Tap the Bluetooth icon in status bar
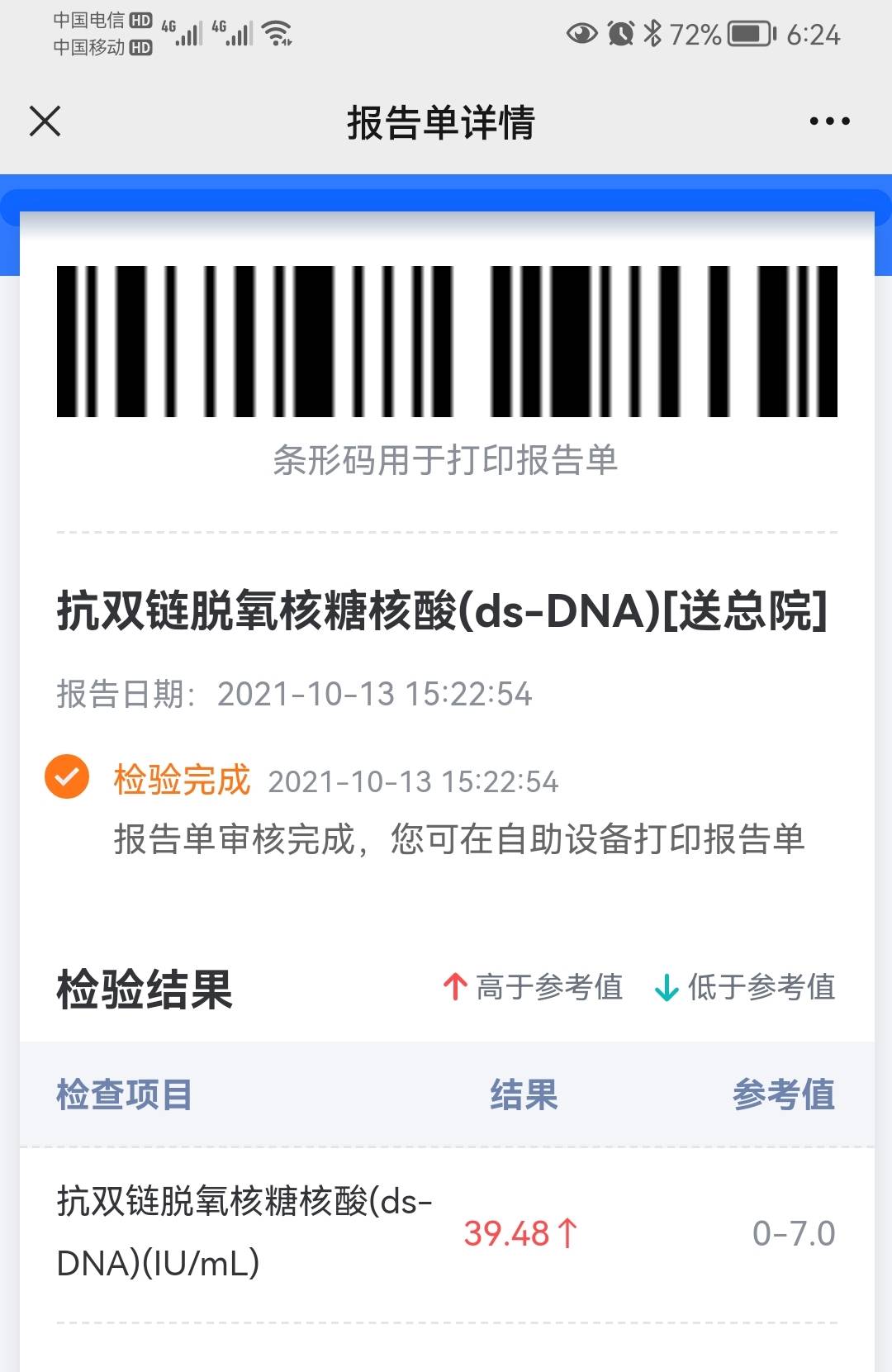 [x=652, y=35]
